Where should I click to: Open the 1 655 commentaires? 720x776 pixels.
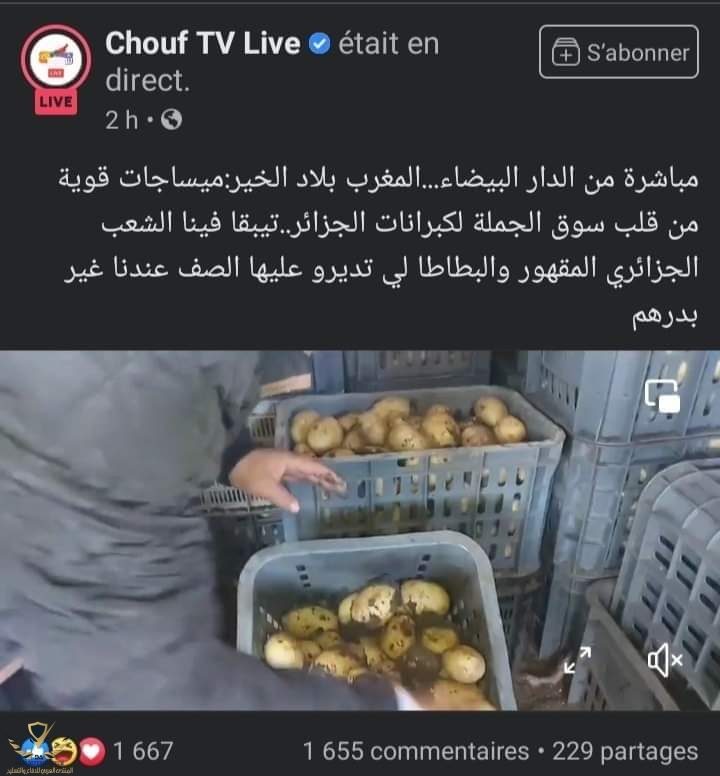pyautogui.click(x=415, y=751)
